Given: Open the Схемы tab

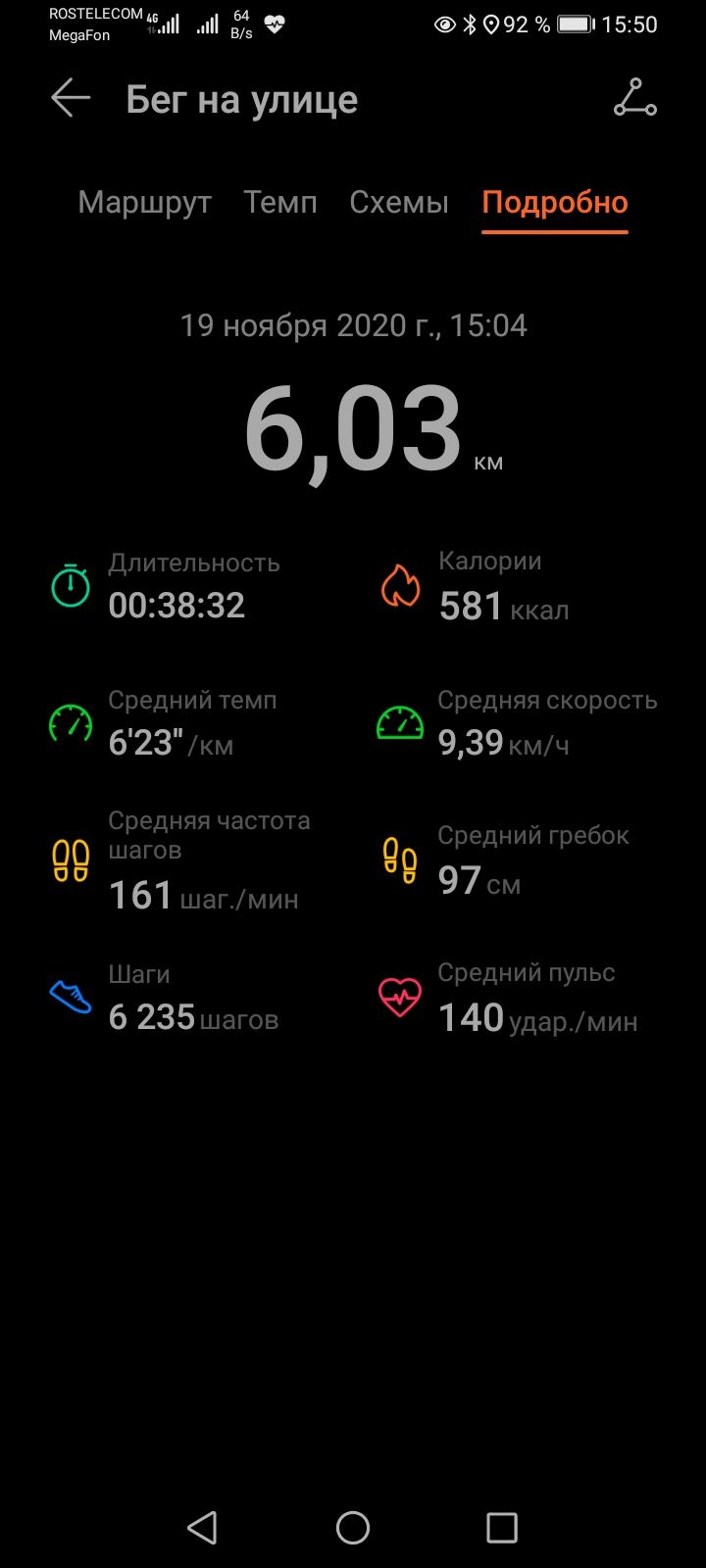Looking at the screenshot, I should click(399, 203).
